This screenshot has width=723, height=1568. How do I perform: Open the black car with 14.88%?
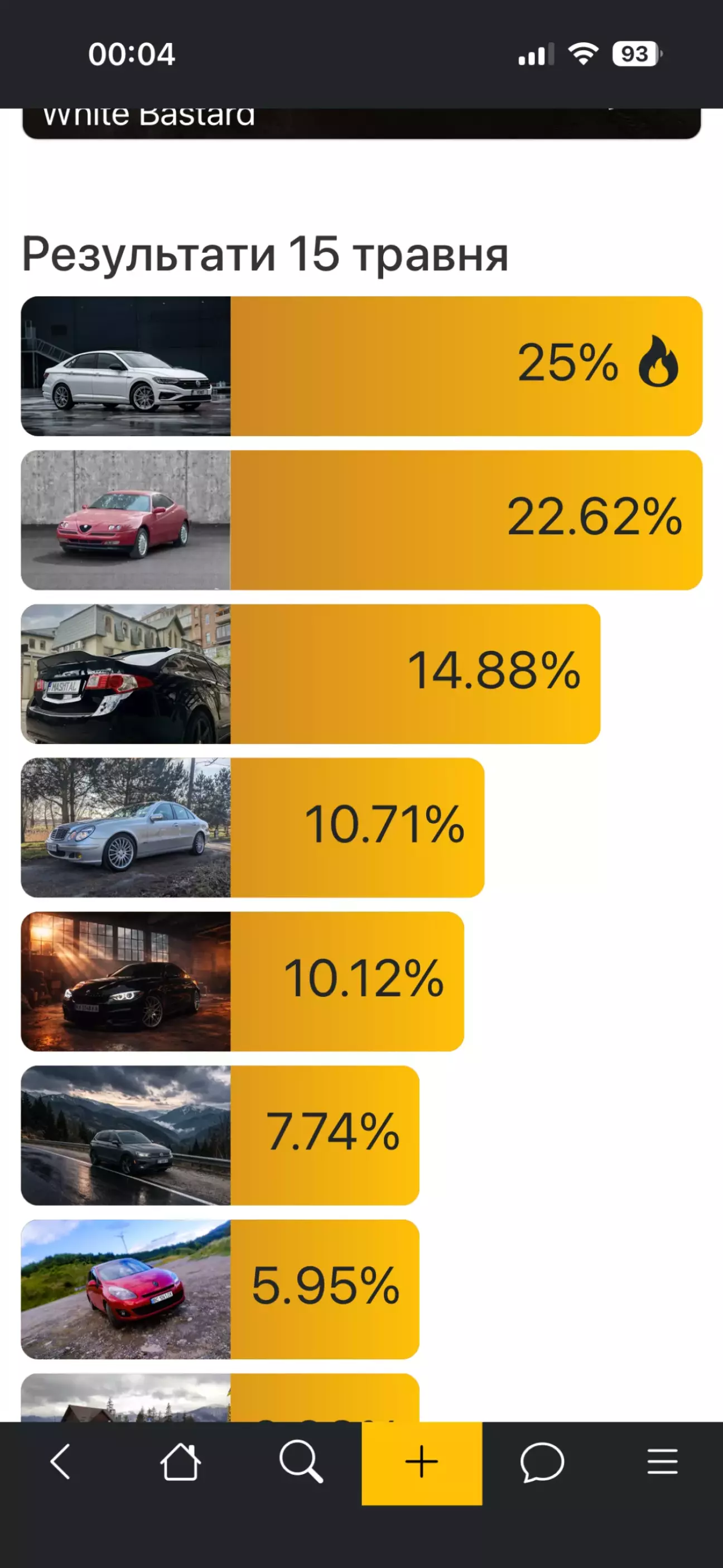tap(310, 674)
